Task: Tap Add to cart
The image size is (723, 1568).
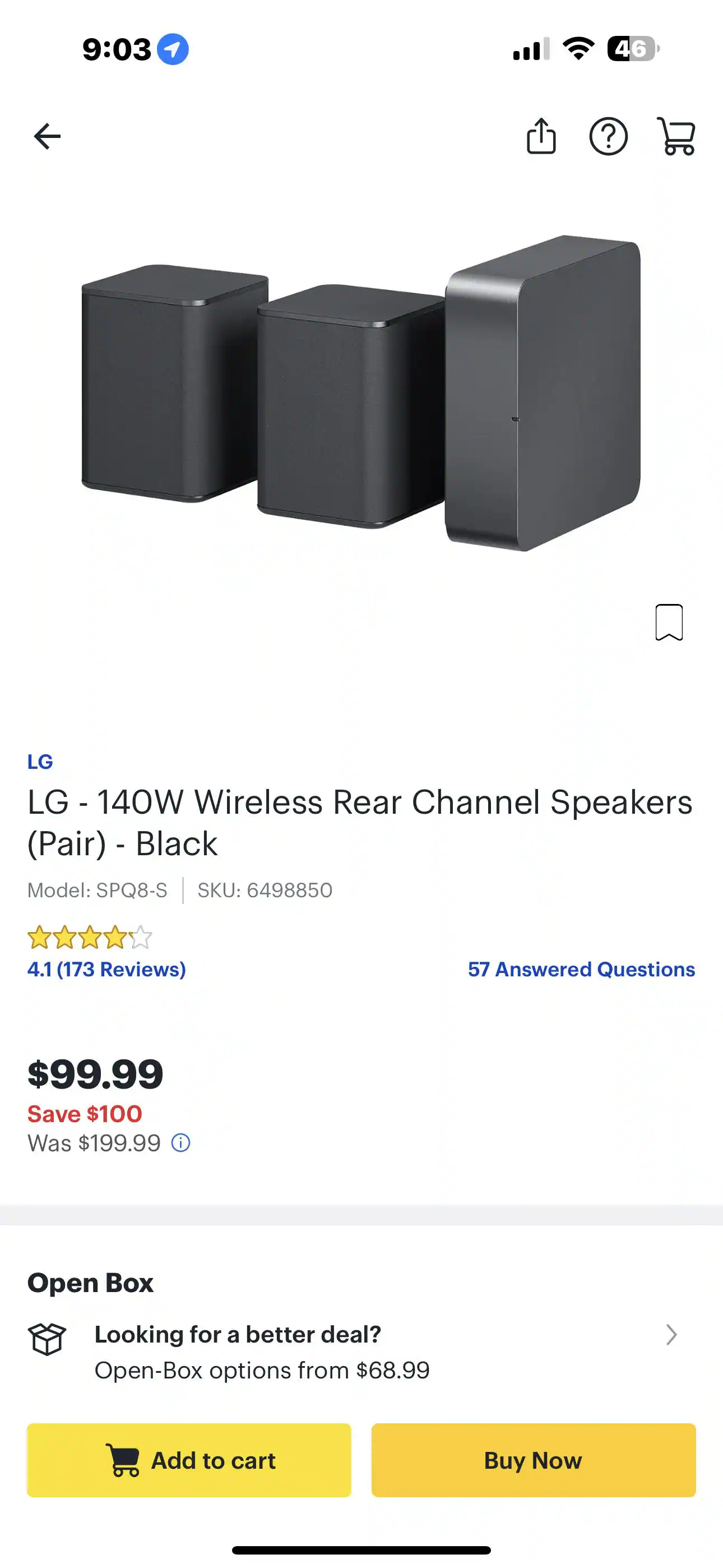Action: point(189,1461)
